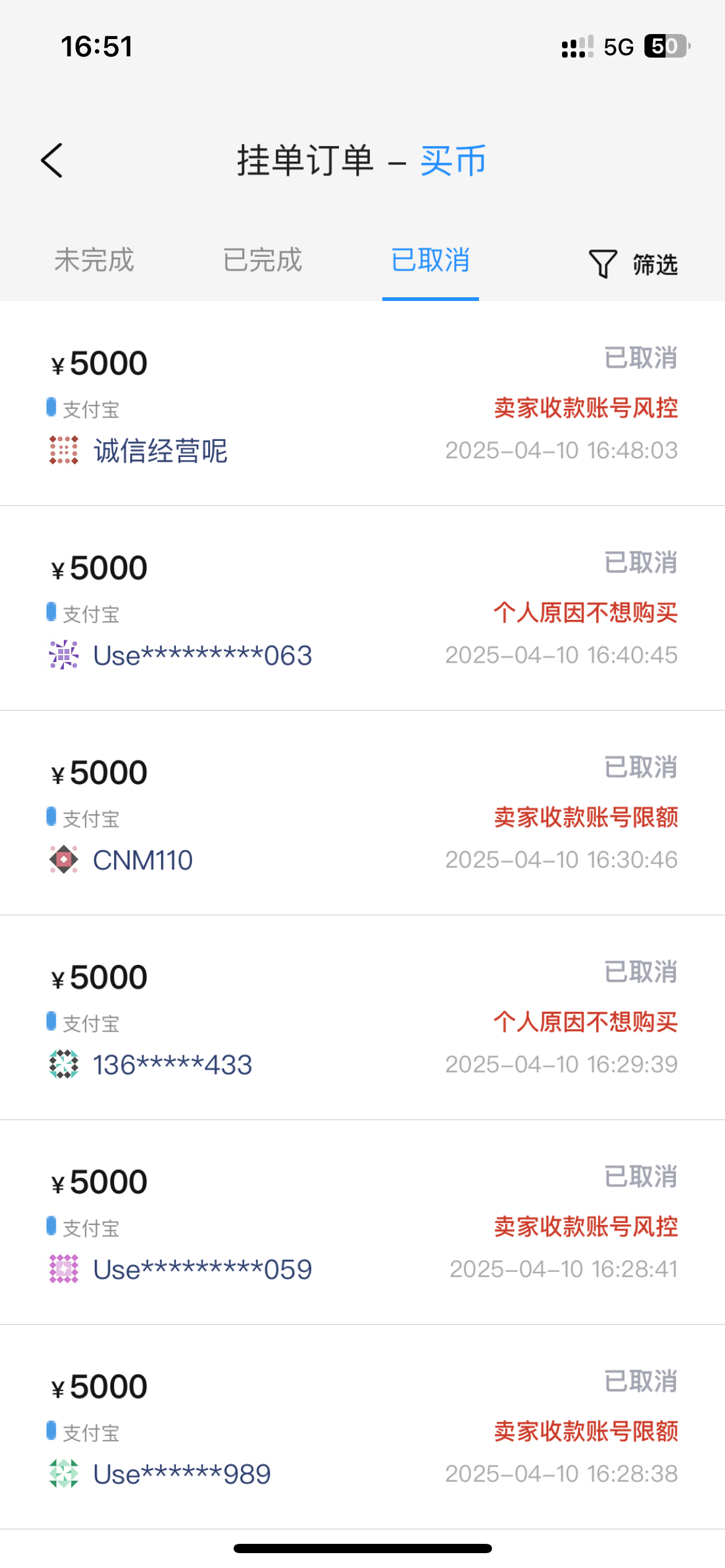
Task: Open the cancelled order from 诚信经营呢
Action: [x=362, y=404]
